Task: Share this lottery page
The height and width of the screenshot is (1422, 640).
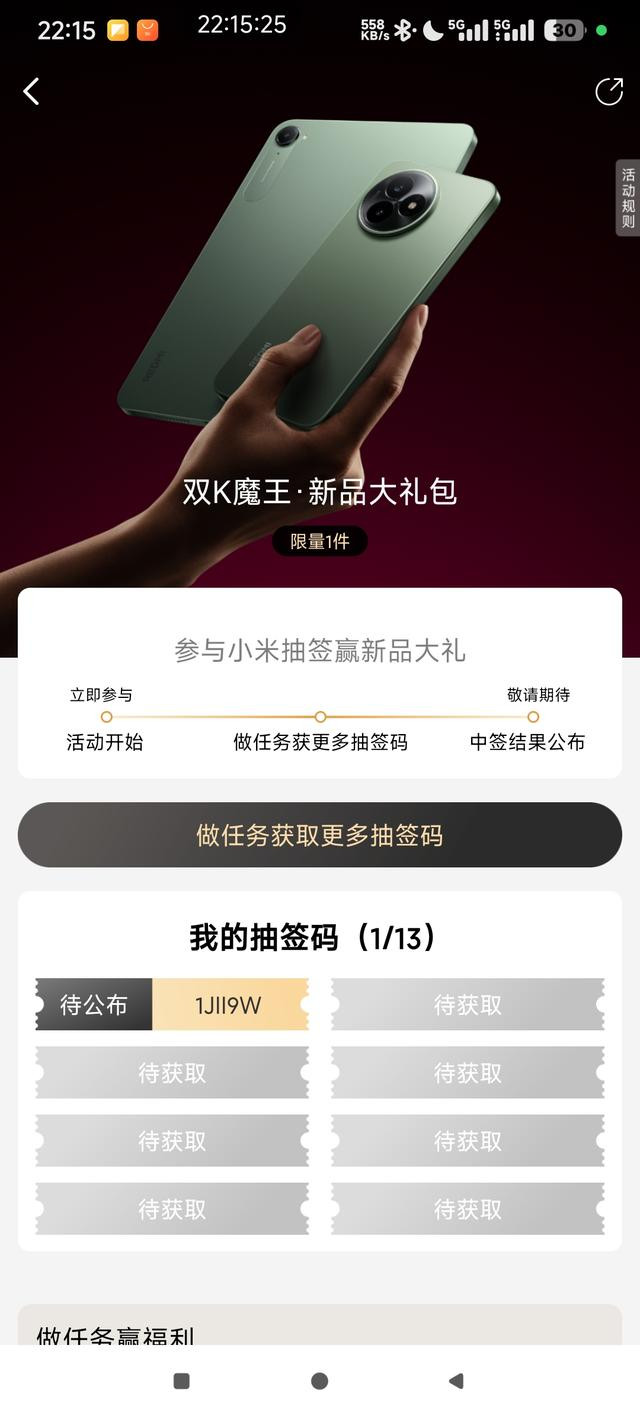Action: coord(609,92)
